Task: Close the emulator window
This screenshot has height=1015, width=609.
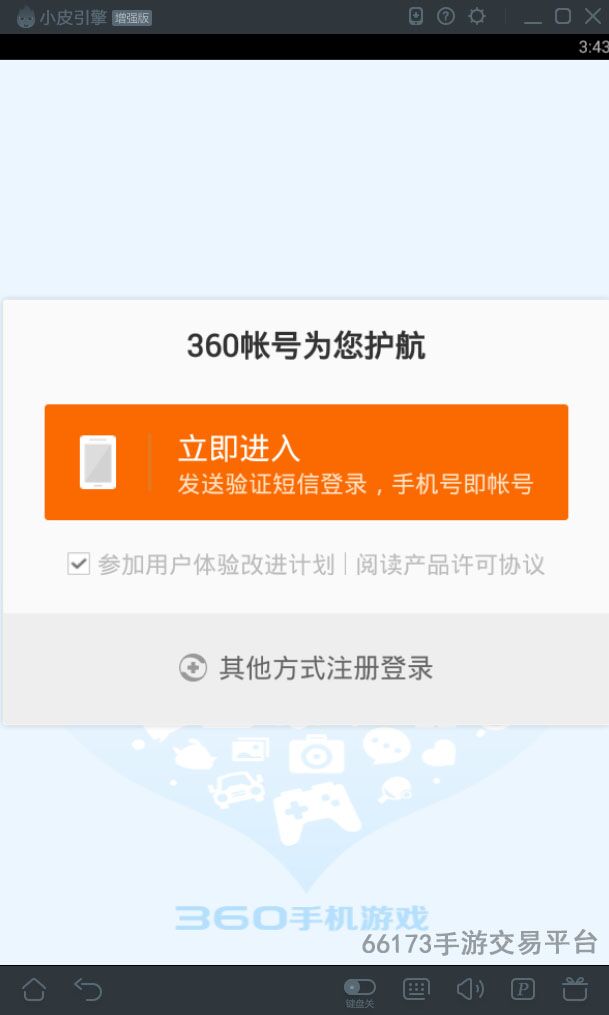Action: [593, 16]
